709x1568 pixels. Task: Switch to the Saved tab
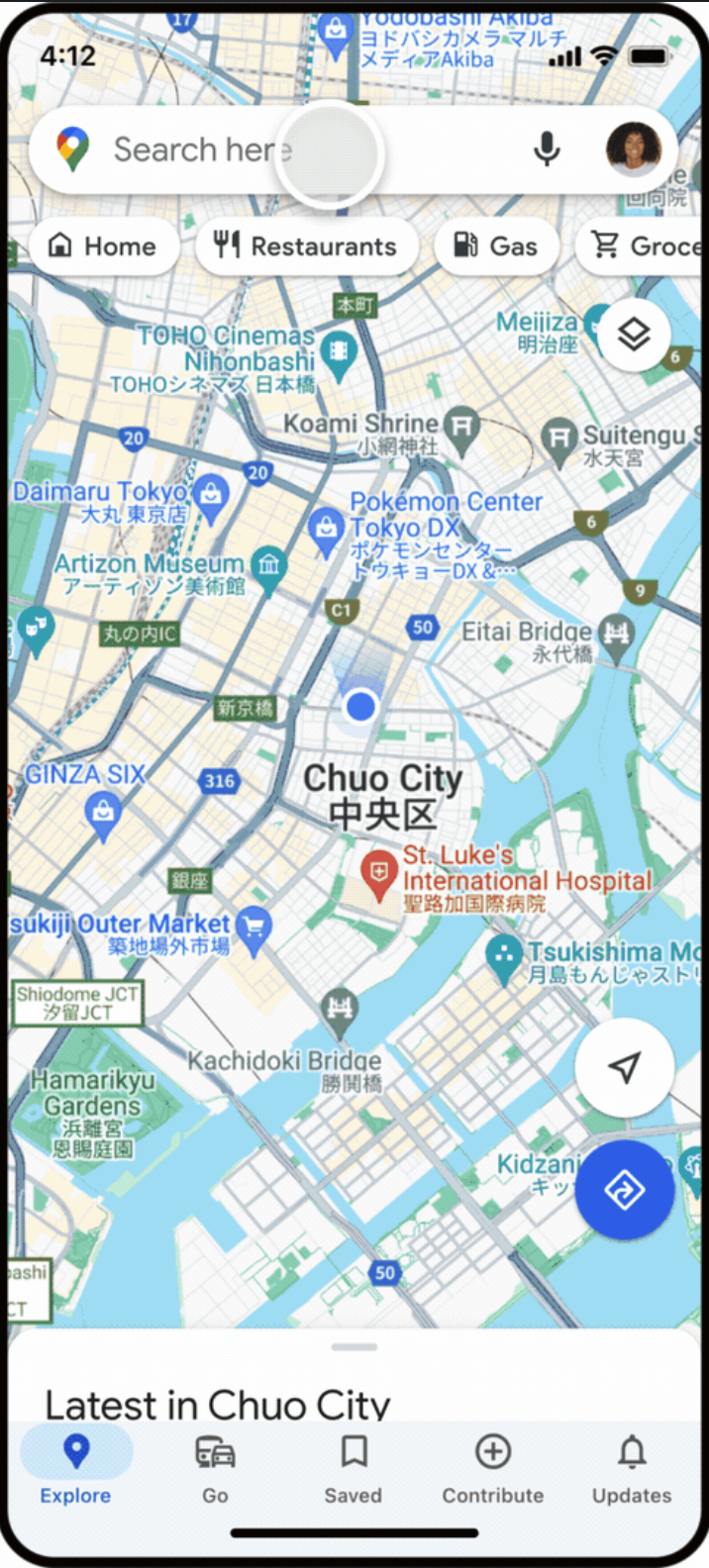coord(354,1469)
